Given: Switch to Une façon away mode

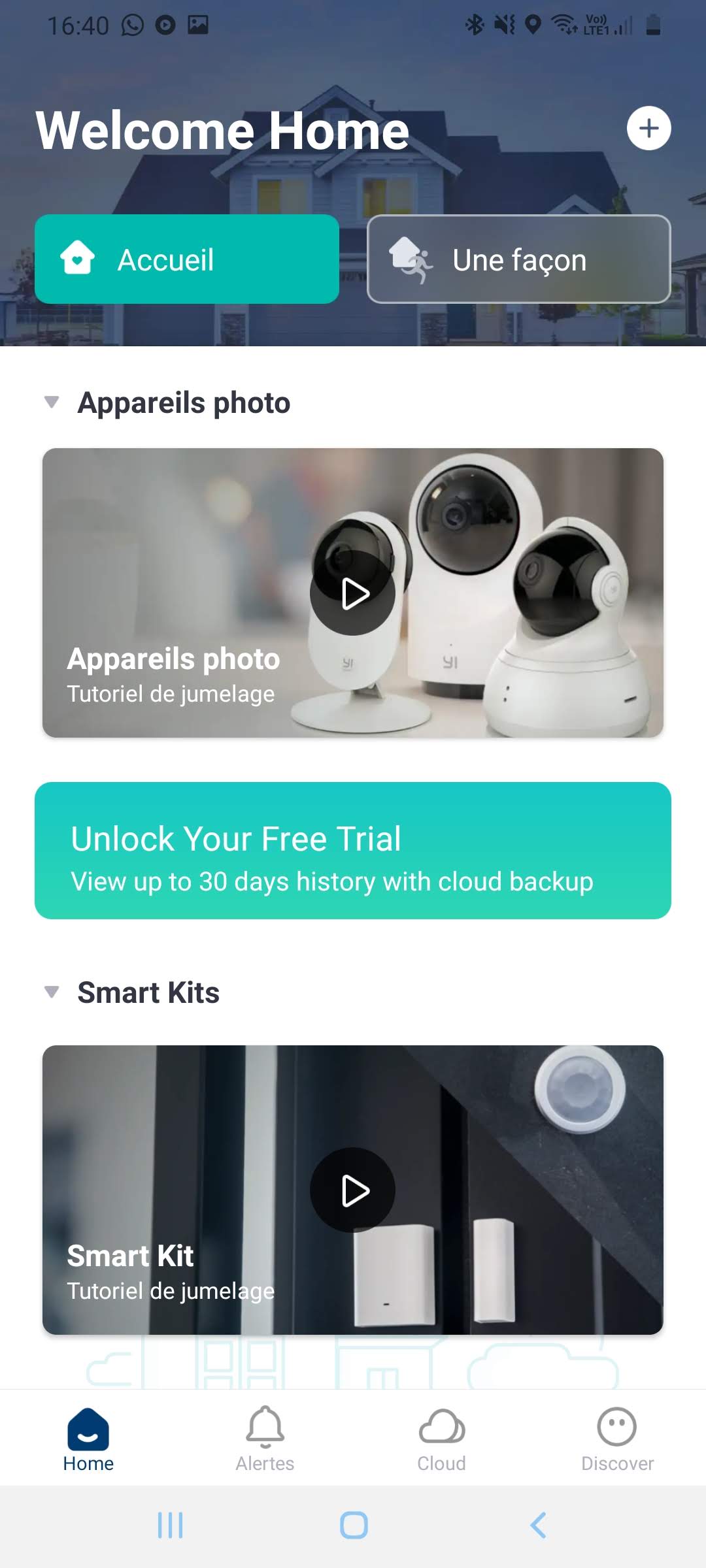Looking at the screenshot, I should click(x=519, y=259).
